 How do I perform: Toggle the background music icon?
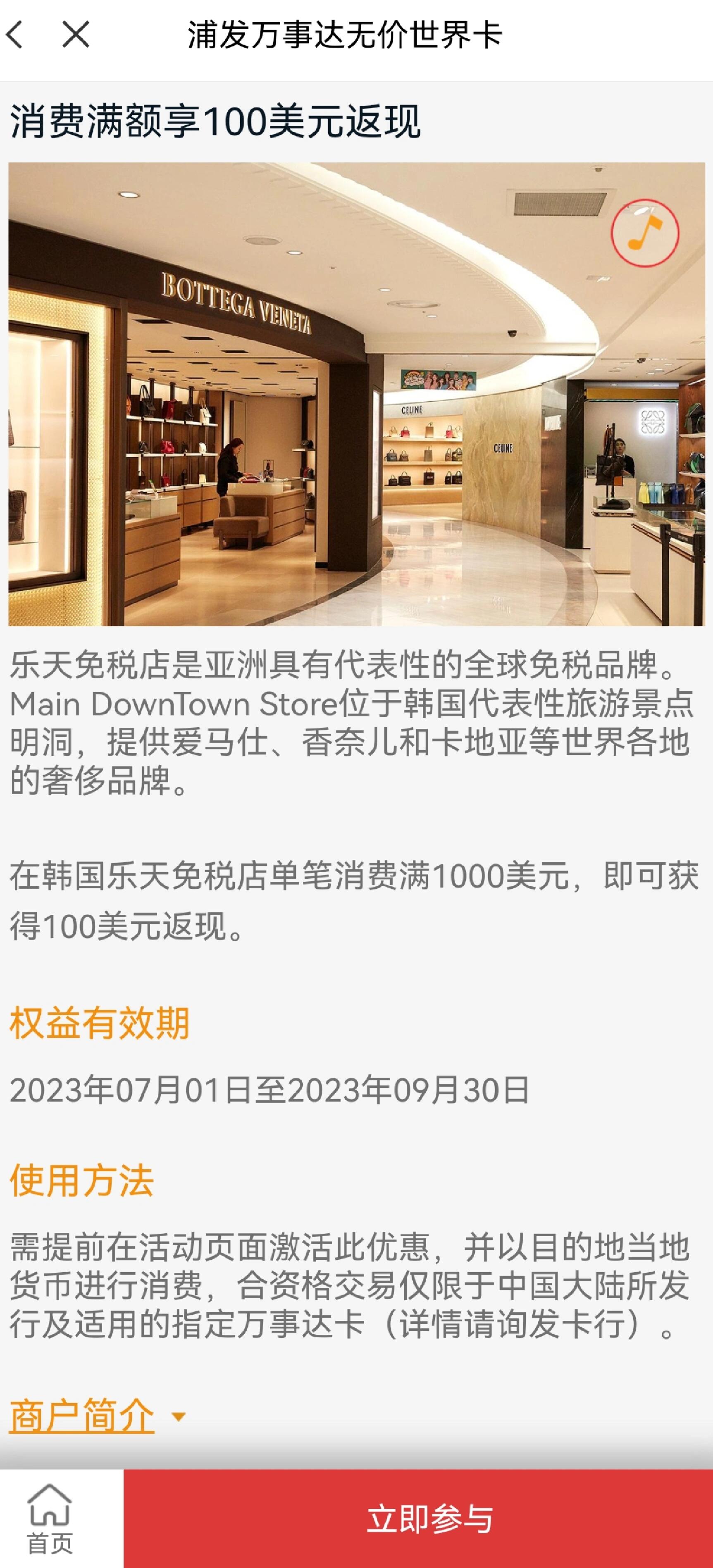(644, 233)
